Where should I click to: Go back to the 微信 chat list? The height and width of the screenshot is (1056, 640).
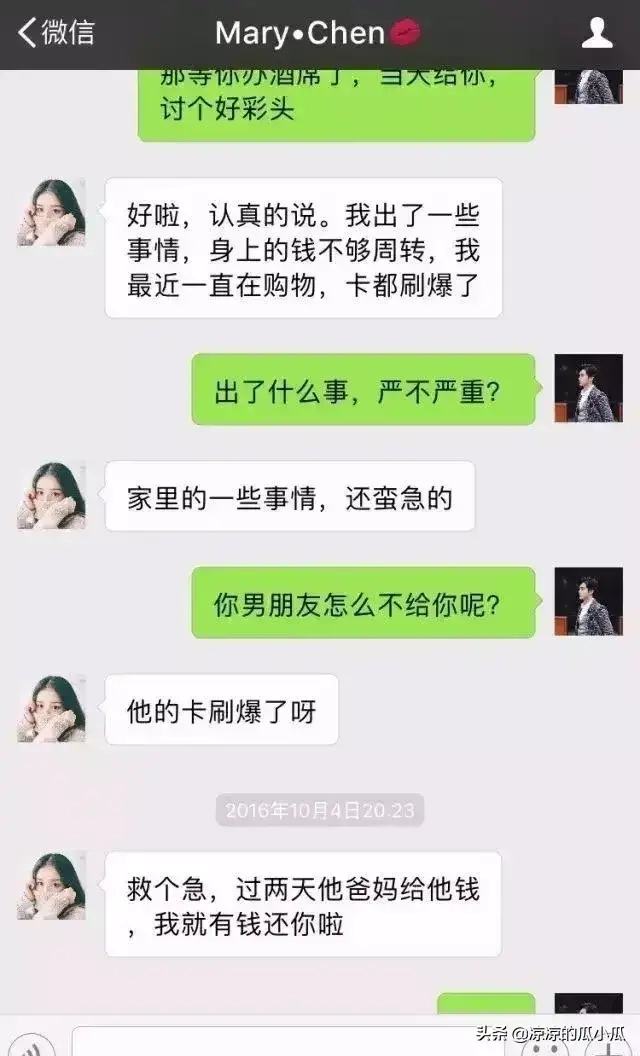click(55, 33)
